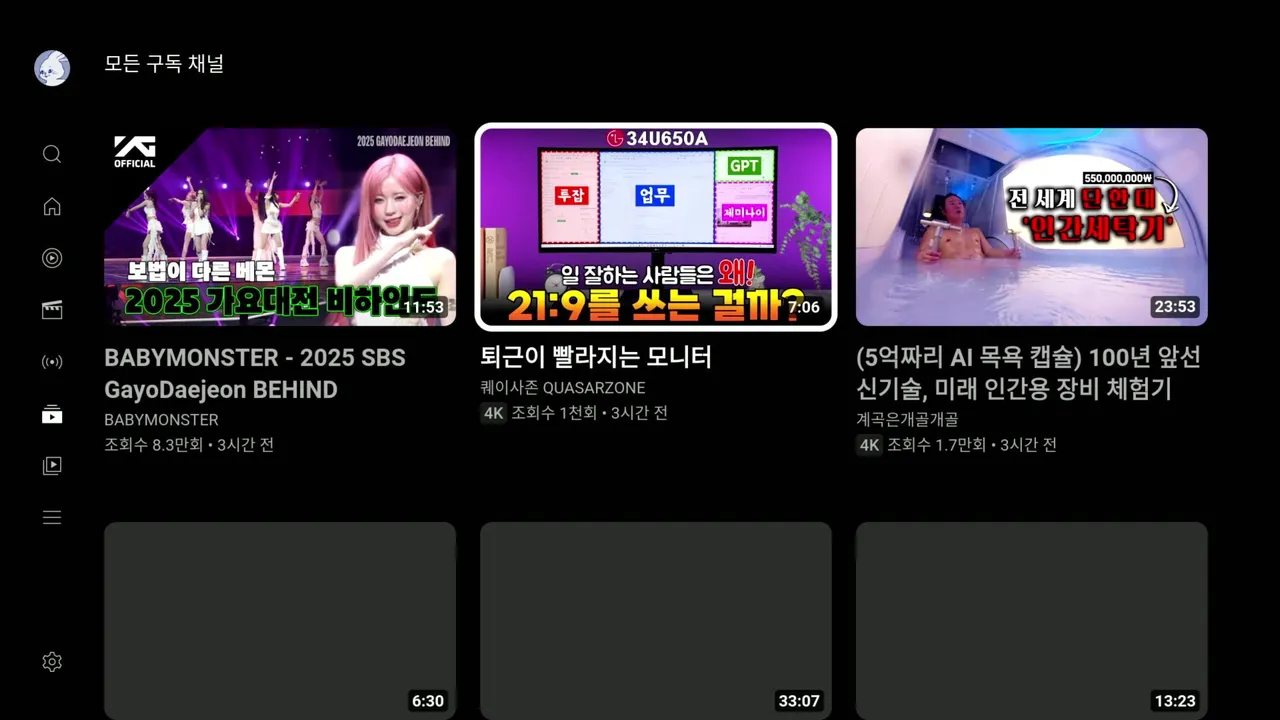Viewport: 1280px width, 720px height.
Task: Open the loading video lasting 13:23
Action: tap(1032, 620)
